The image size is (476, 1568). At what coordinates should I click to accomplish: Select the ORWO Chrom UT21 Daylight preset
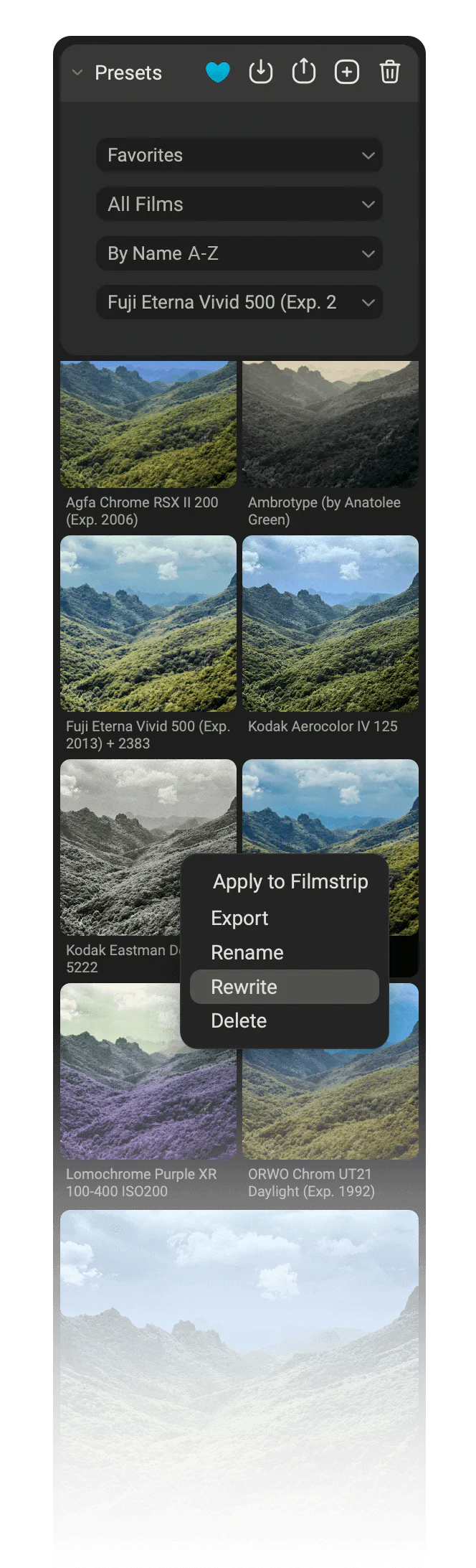[330, 1105]
